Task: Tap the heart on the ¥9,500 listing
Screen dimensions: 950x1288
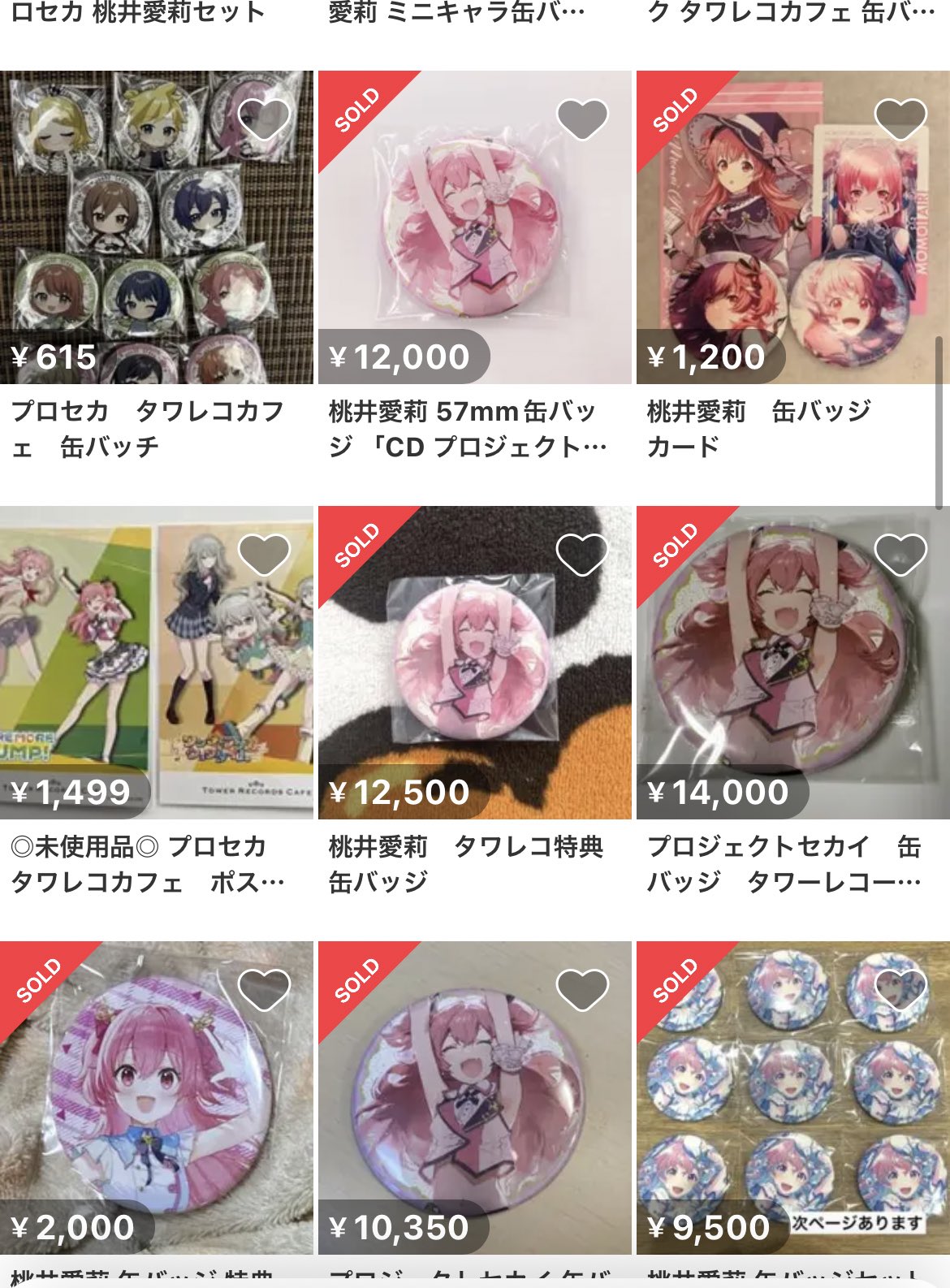Action: pyautogui.click(x=900, y=990)
